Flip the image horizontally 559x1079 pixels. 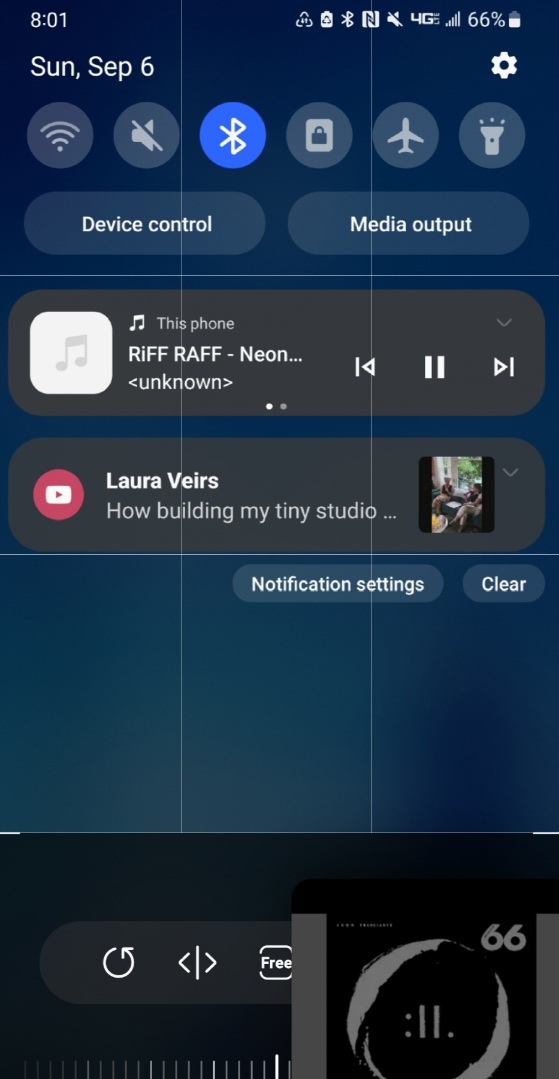pos(198,963)
